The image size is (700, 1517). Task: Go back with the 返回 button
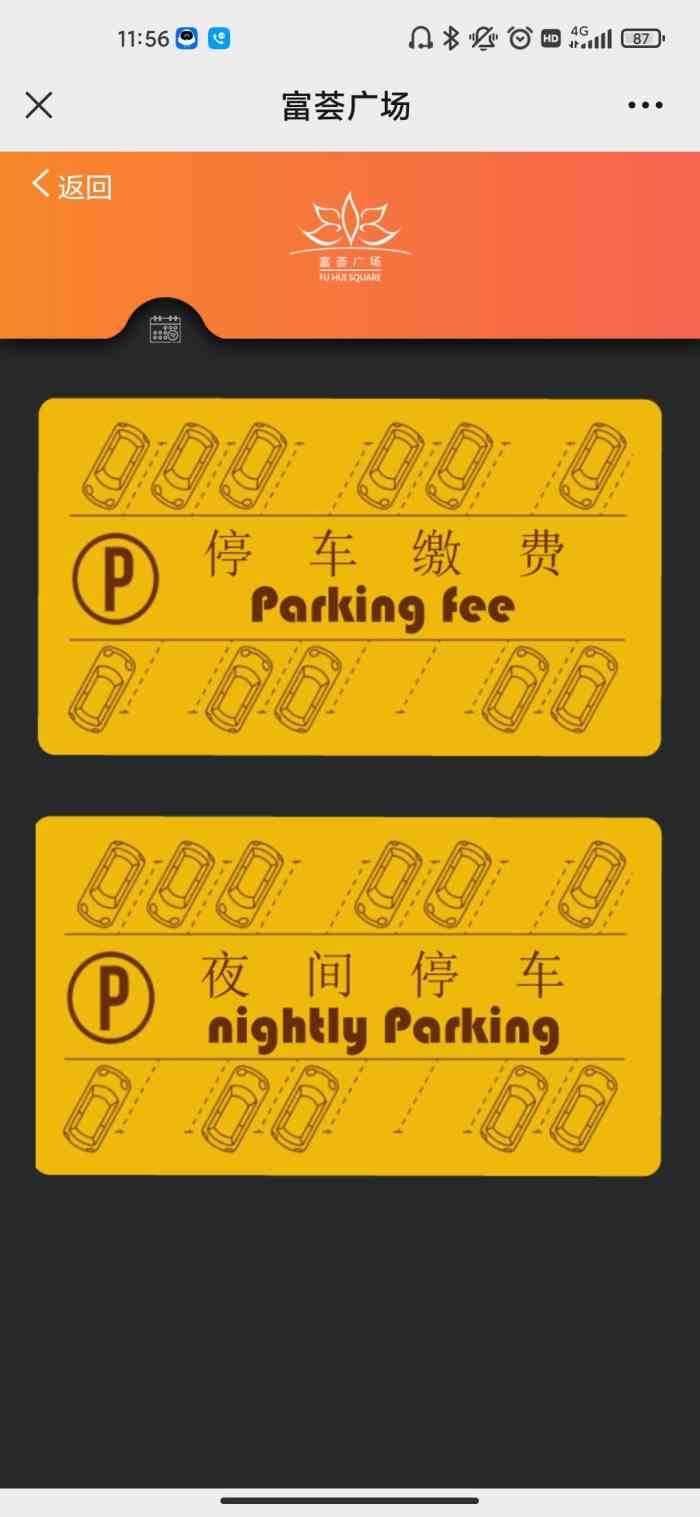click(x=72, y=186)
